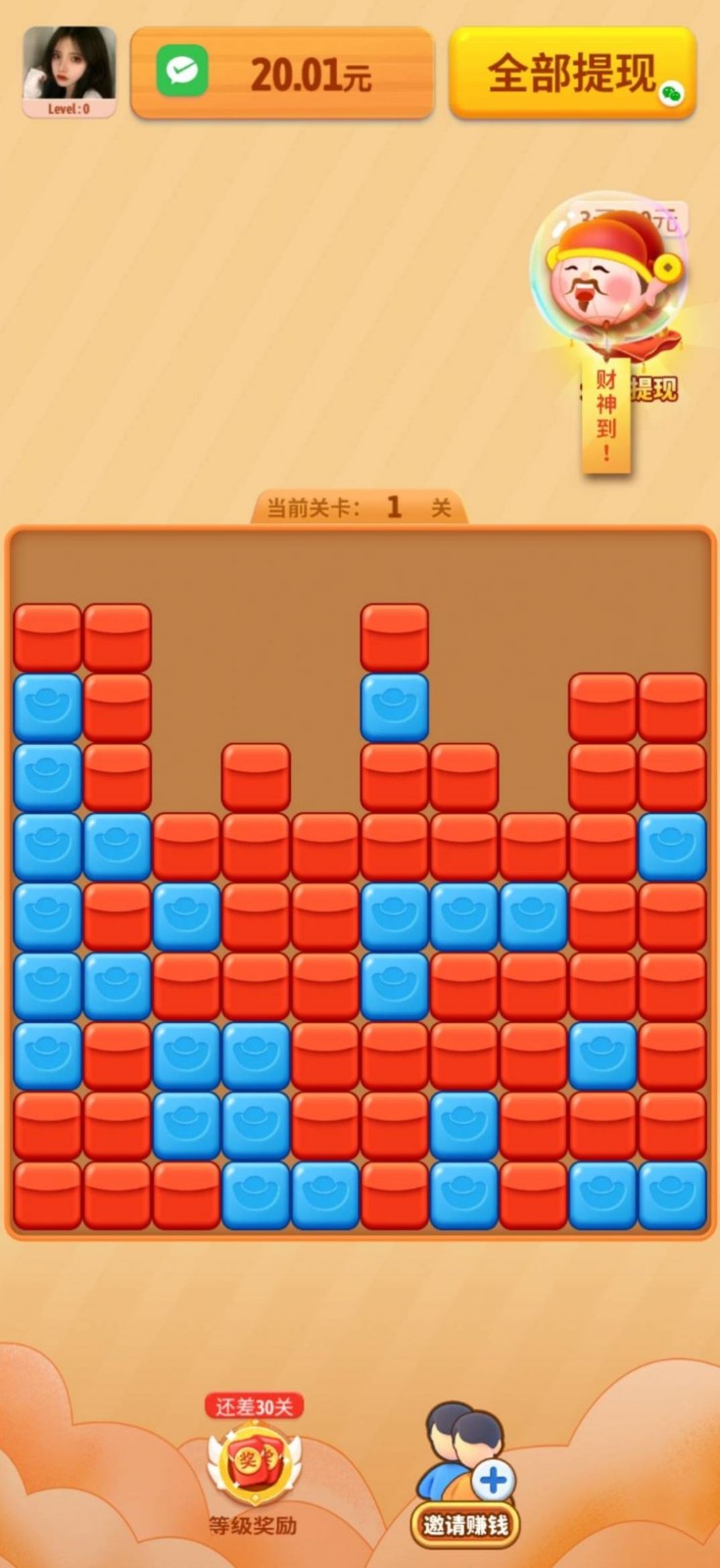Pop the lone red block in the top row
This screenshot has width=720, height=1568.
click(395, 638)
